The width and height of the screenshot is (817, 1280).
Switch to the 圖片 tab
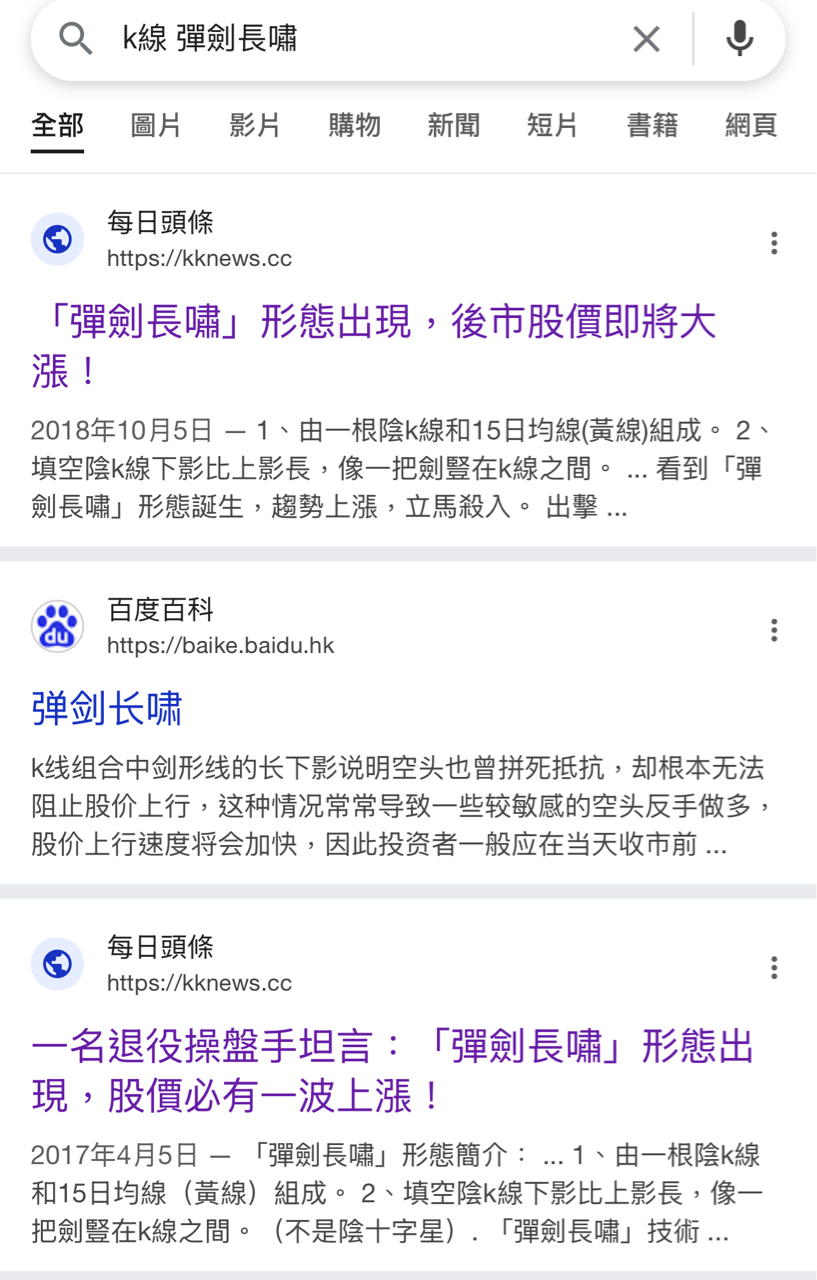point(156,125)
